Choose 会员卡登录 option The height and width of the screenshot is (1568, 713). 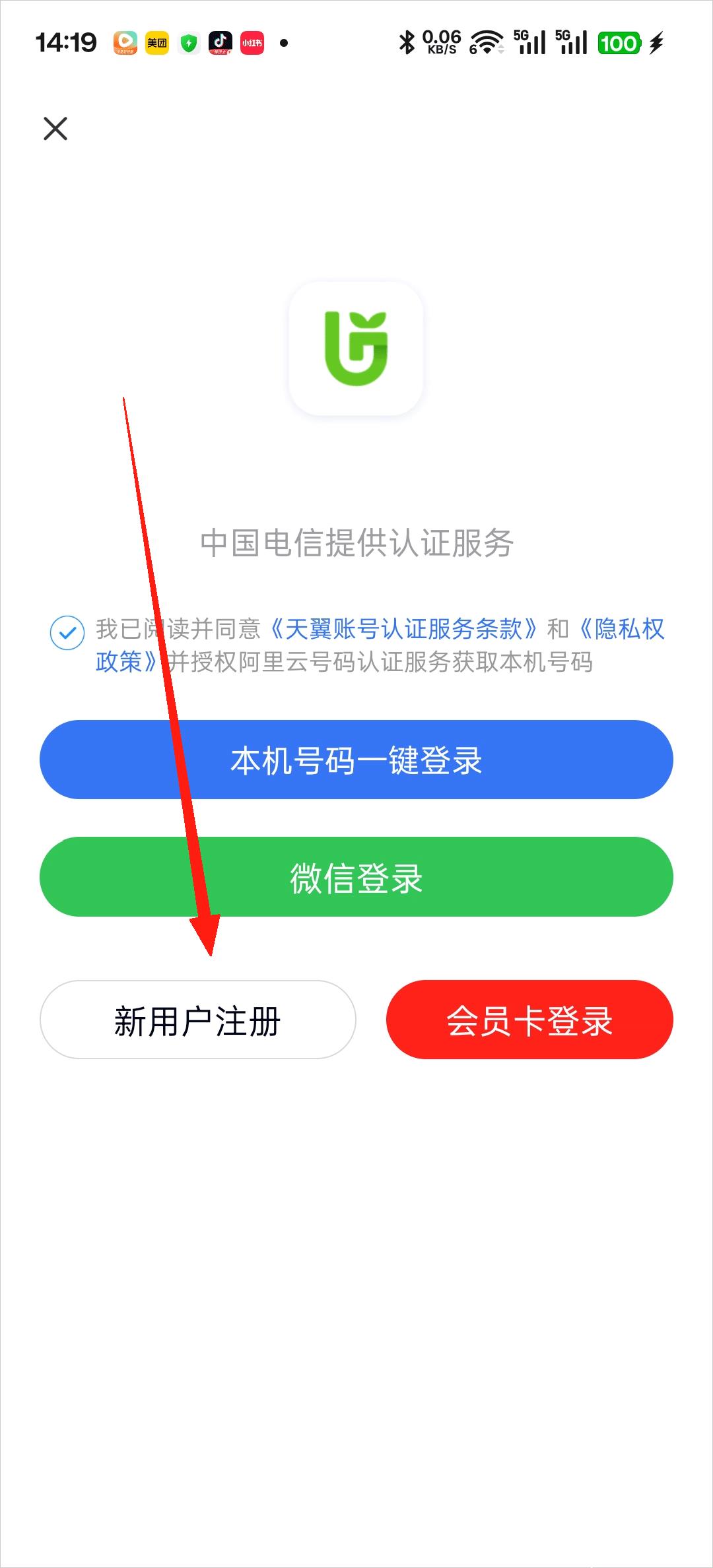pyautogui.click(x=529, y=1020)
